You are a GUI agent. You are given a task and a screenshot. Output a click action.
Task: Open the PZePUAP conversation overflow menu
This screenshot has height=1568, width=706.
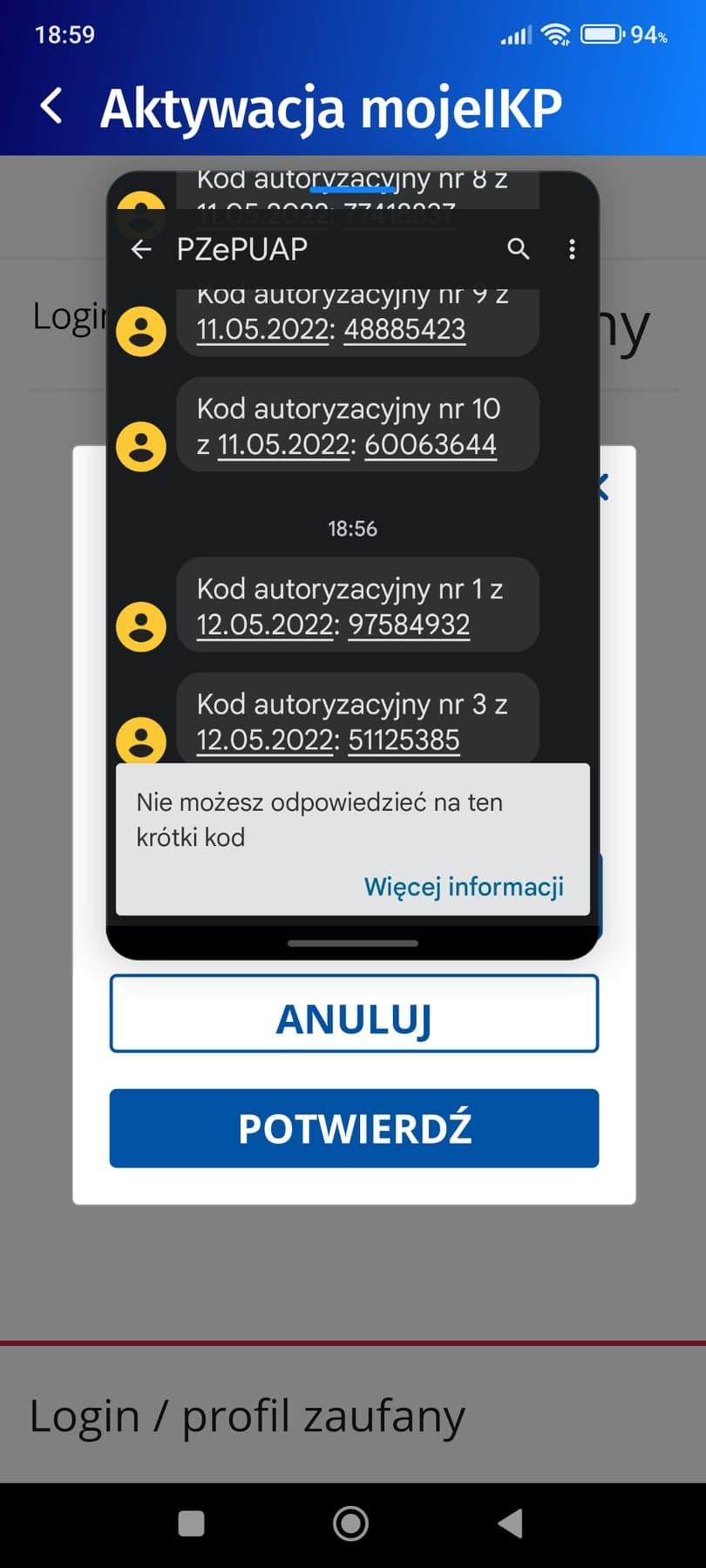tap(572, 249)
